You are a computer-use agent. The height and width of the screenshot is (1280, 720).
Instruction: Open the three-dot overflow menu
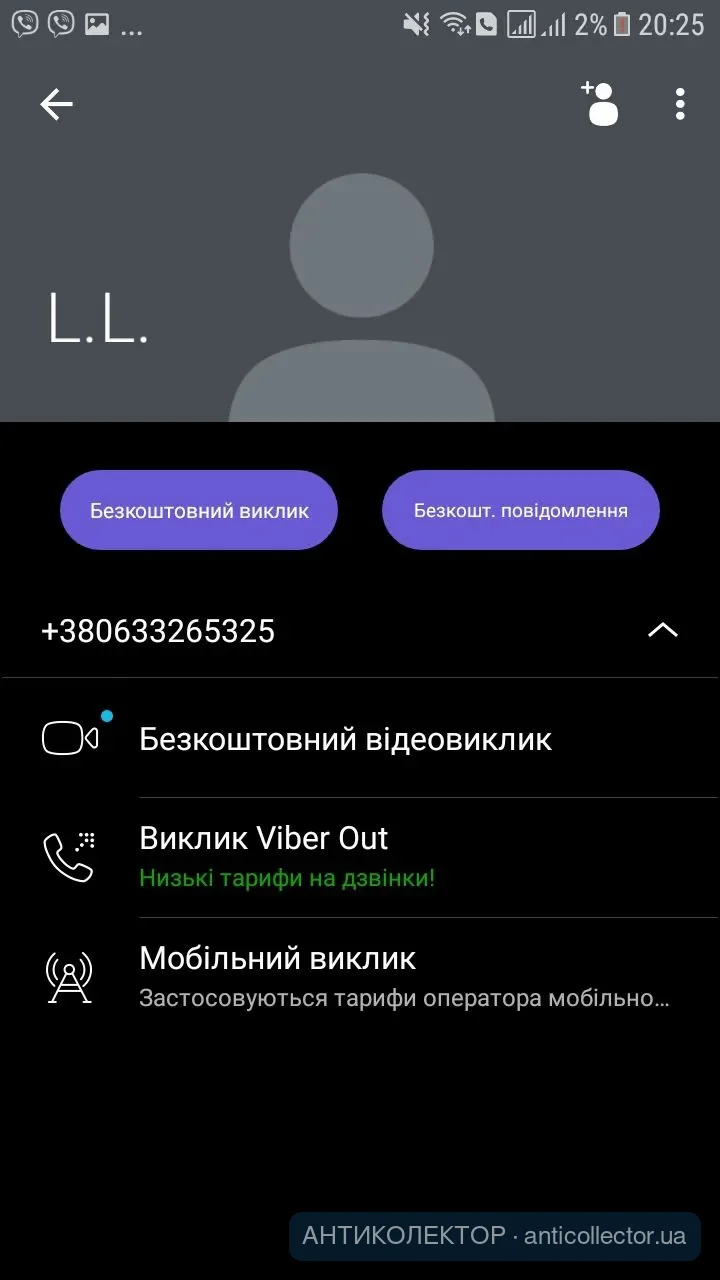pyautogui.click(x=680, y=104)
